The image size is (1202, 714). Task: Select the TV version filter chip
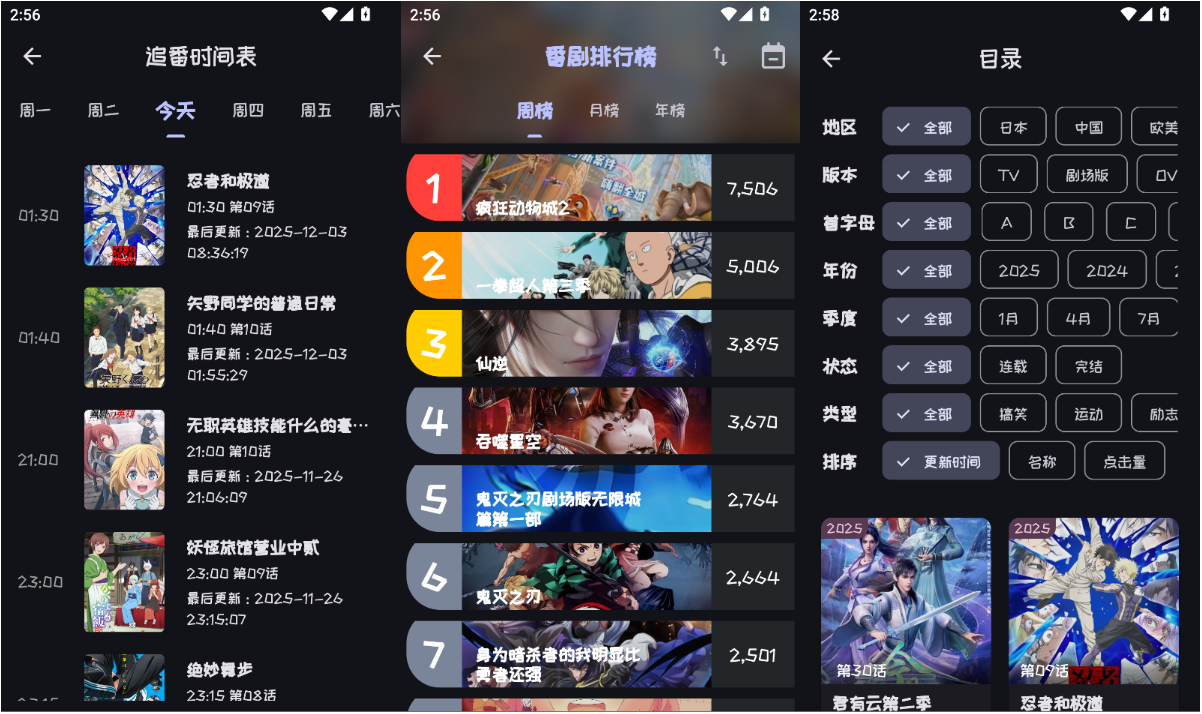[1008, 175]
